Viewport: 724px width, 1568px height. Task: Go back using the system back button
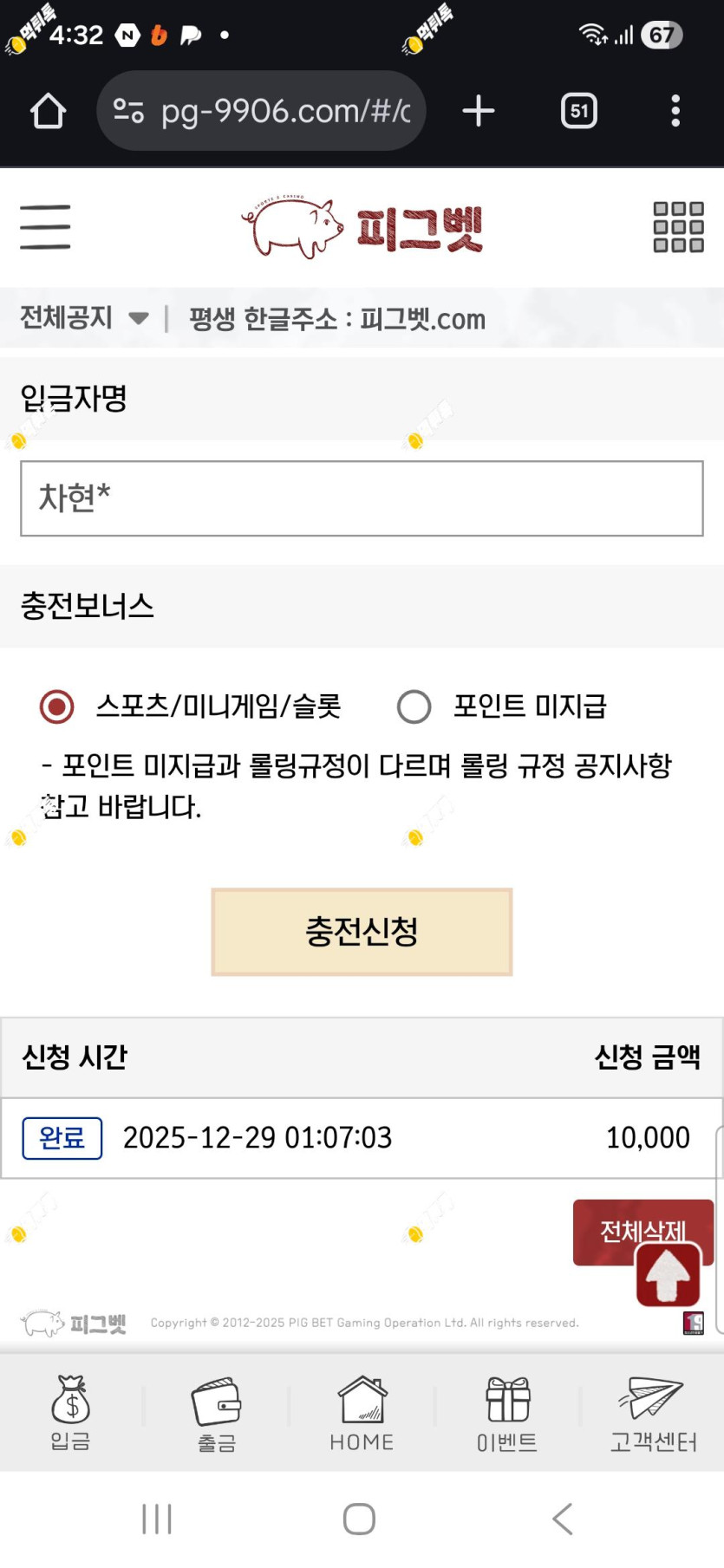pos(562,1519)
